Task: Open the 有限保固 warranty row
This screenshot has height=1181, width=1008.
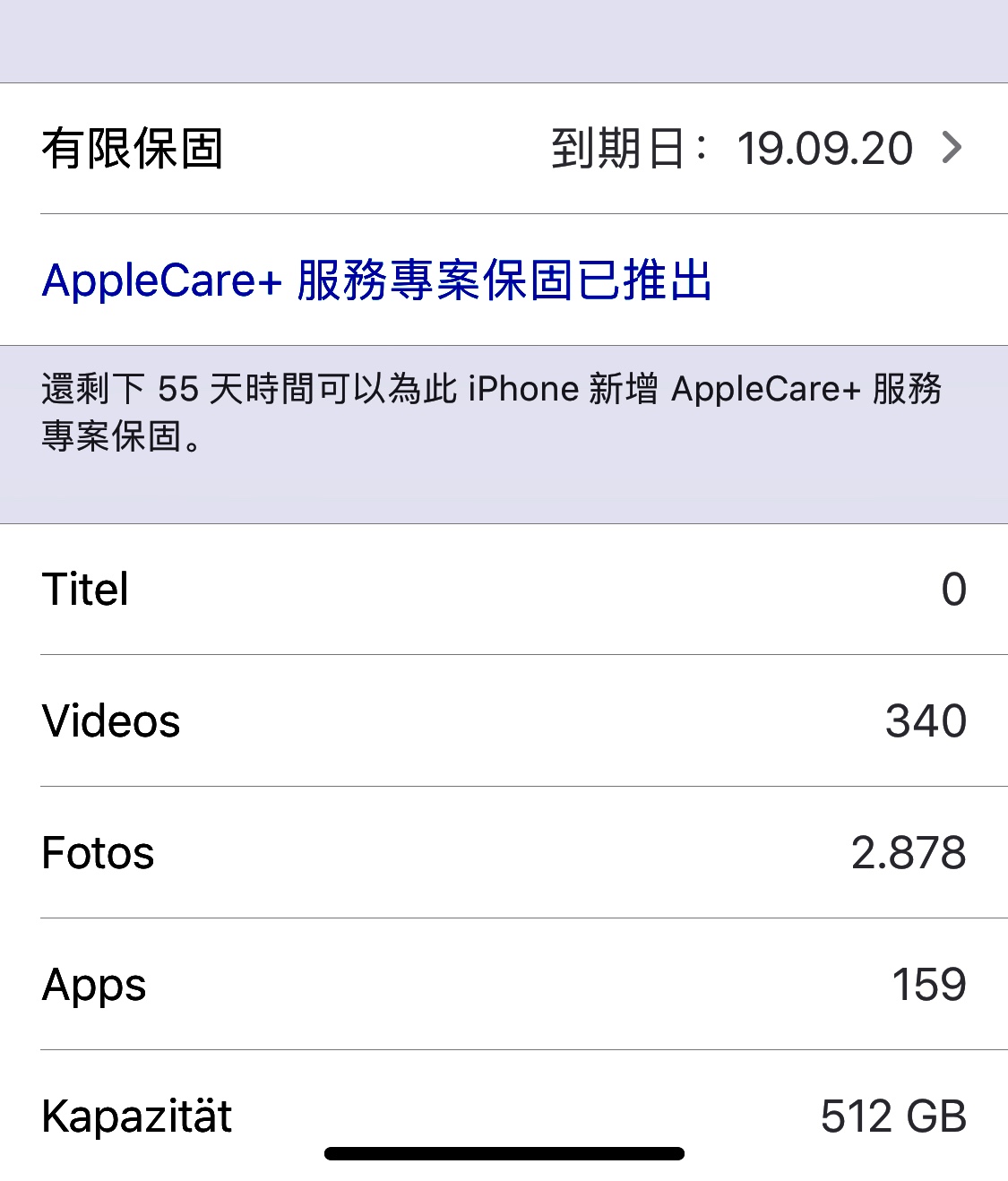Action: [x=504, y=149]
